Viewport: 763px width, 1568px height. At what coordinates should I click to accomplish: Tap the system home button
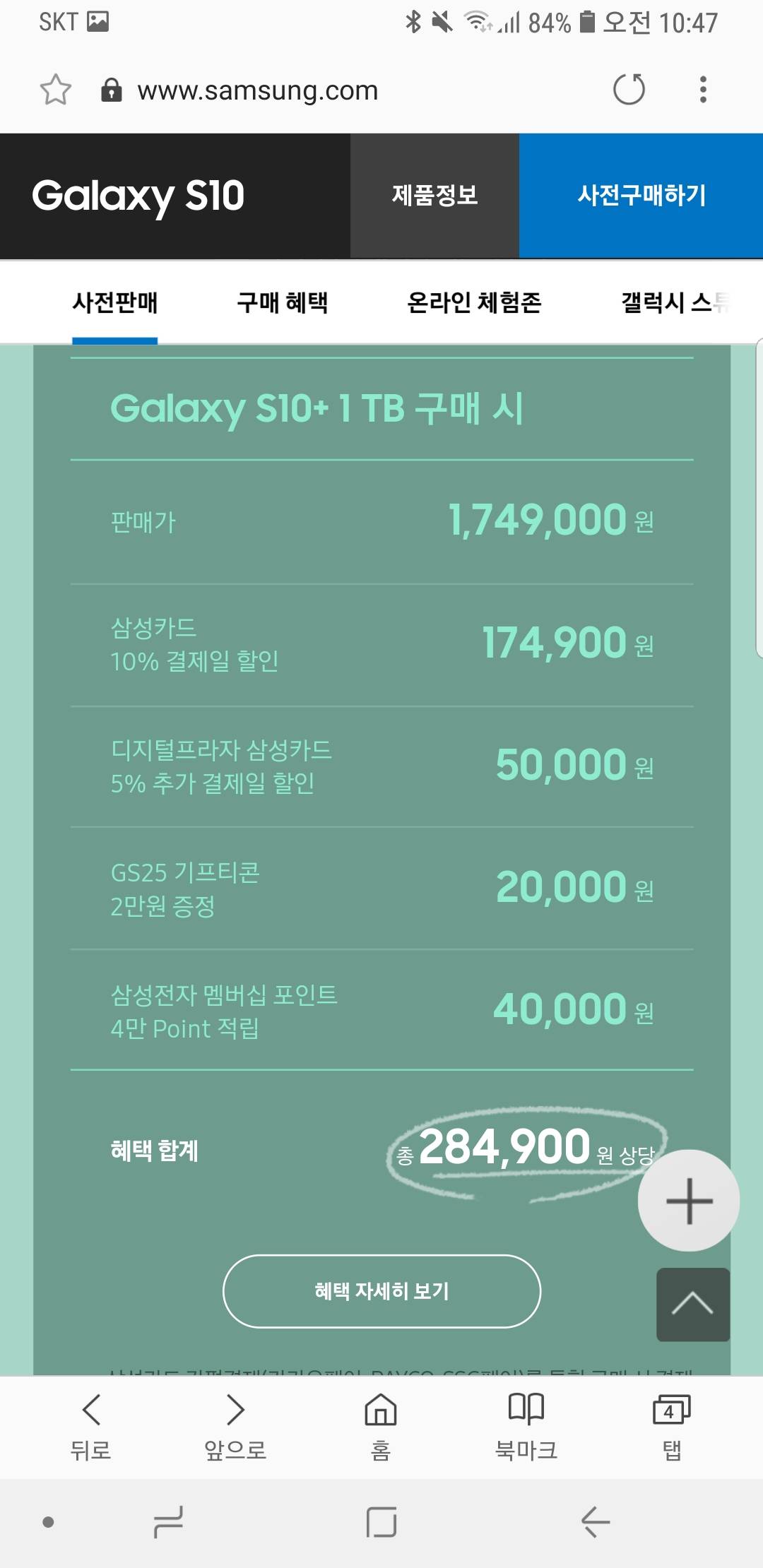[x=381, y=1522]
